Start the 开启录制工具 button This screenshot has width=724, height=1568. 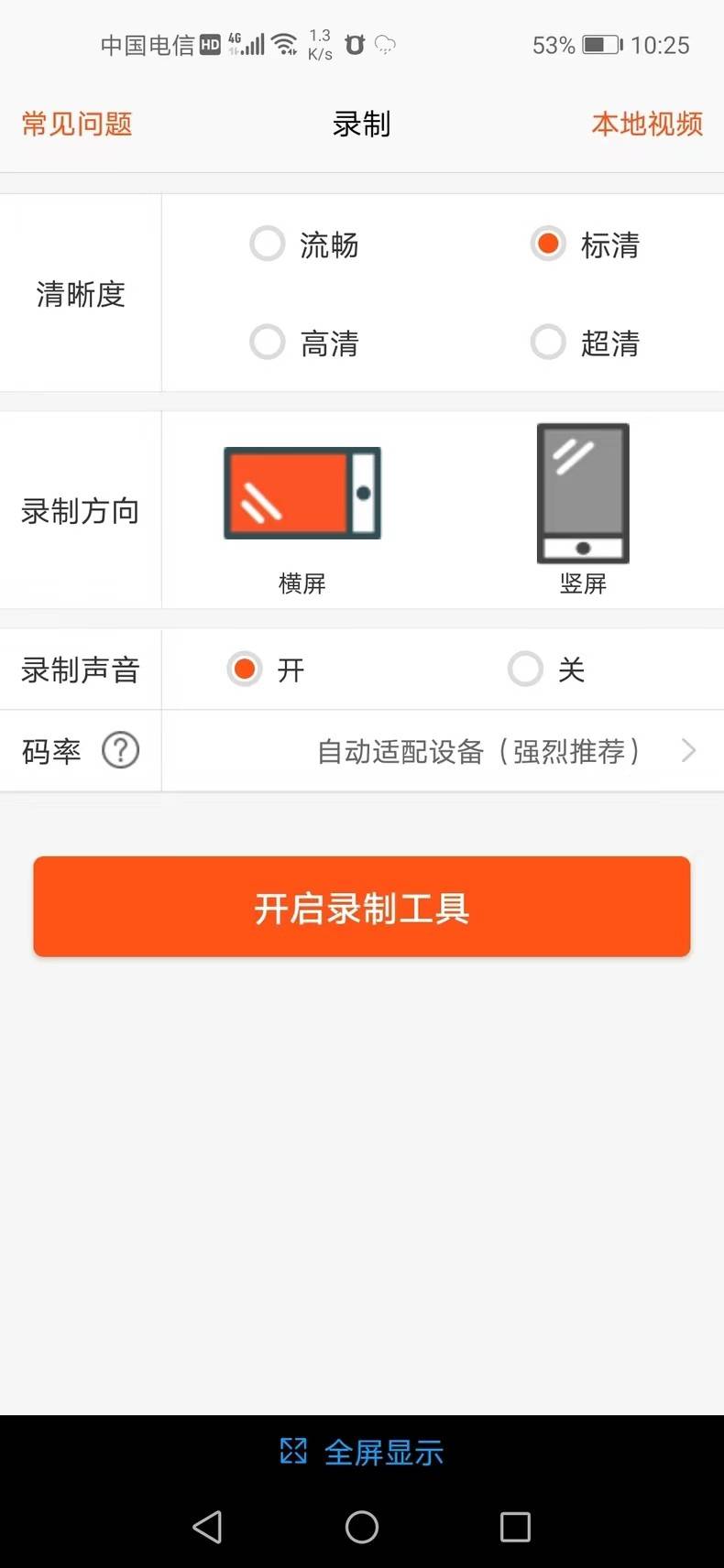click(x=362, y=907)
